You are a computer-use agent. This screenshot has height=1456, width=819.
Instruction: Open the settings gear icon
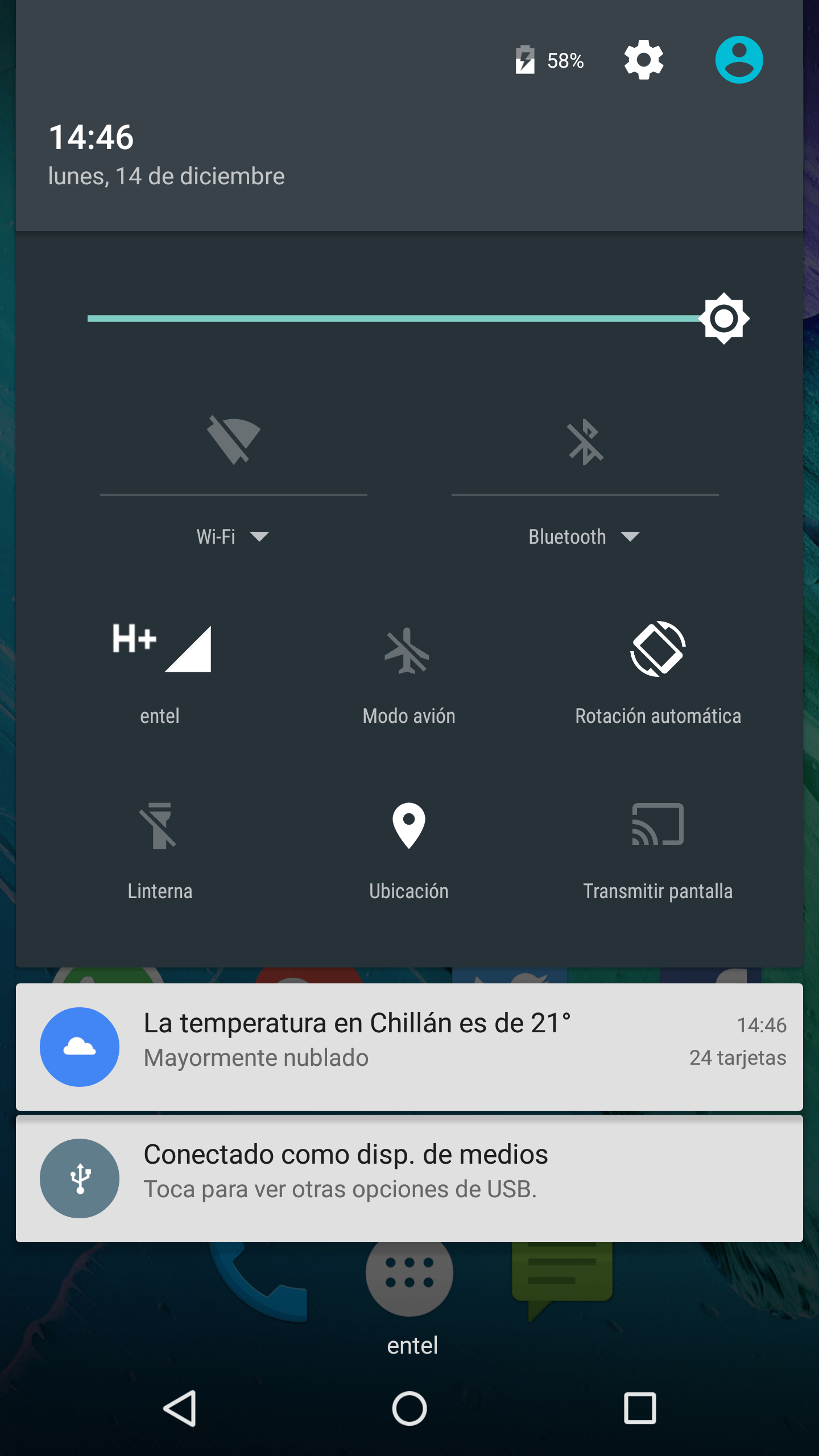tap(643, 60)
